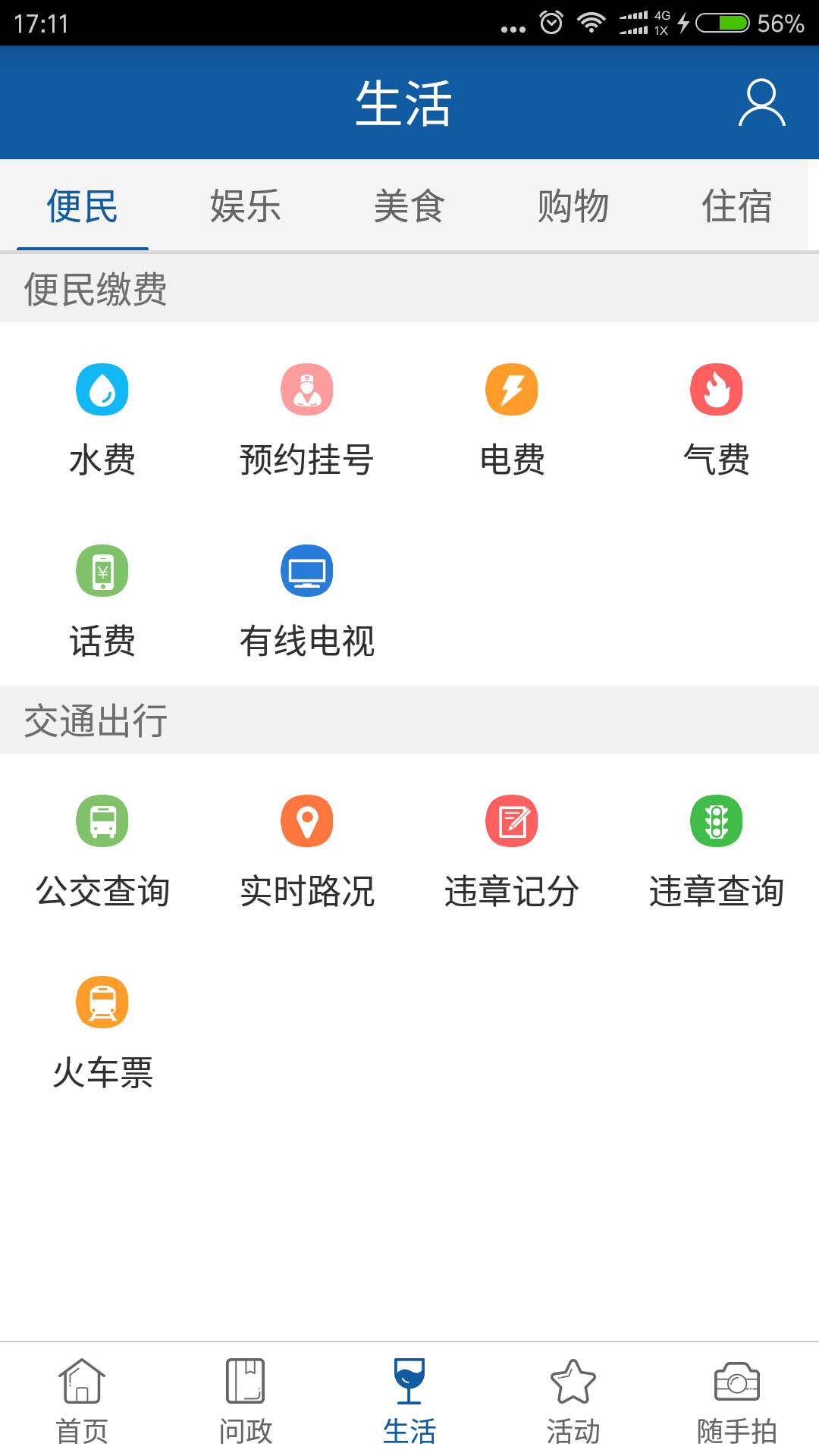
Task: Open 气费 gas bill payment
Action: pyautogui.click(x=717, y=419)
